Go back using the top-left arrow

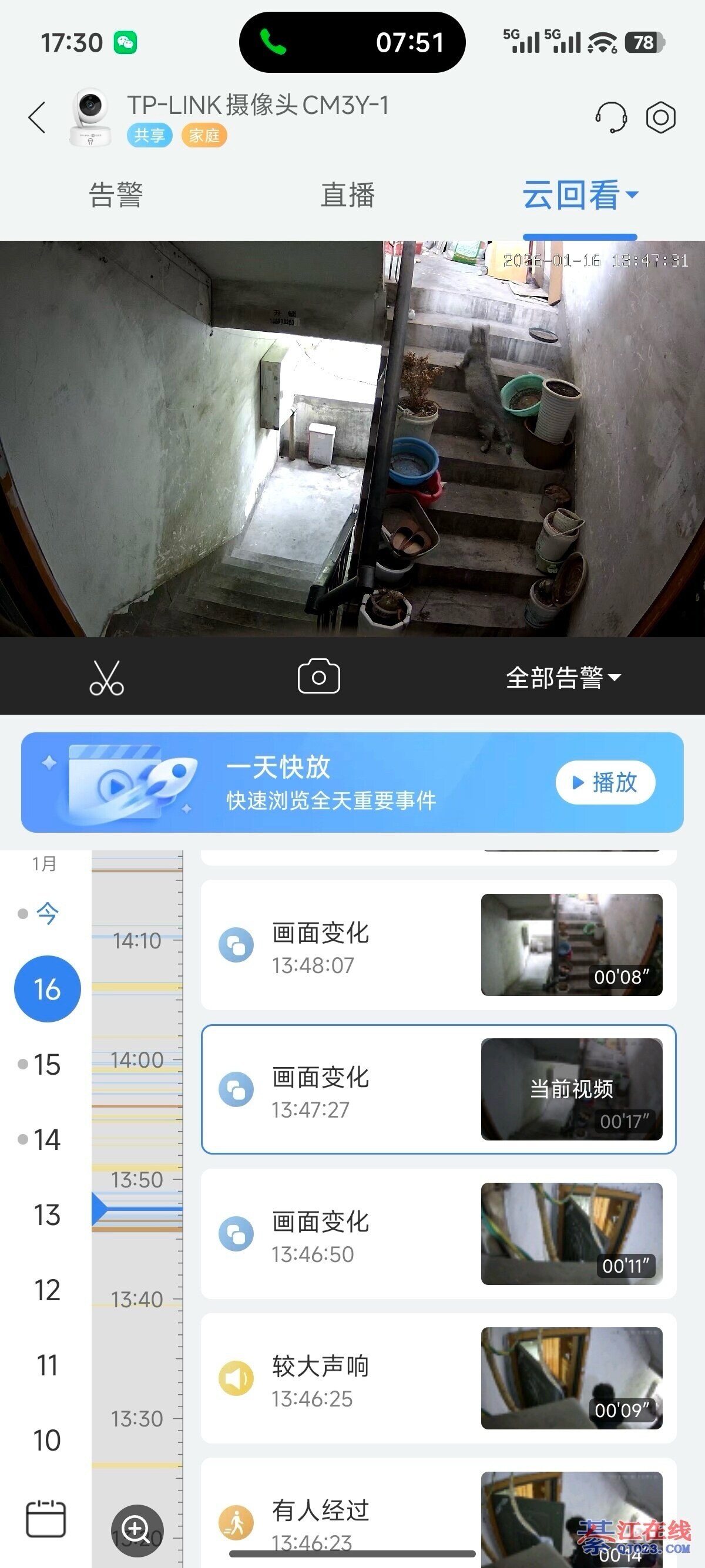(x=37, y=117)
